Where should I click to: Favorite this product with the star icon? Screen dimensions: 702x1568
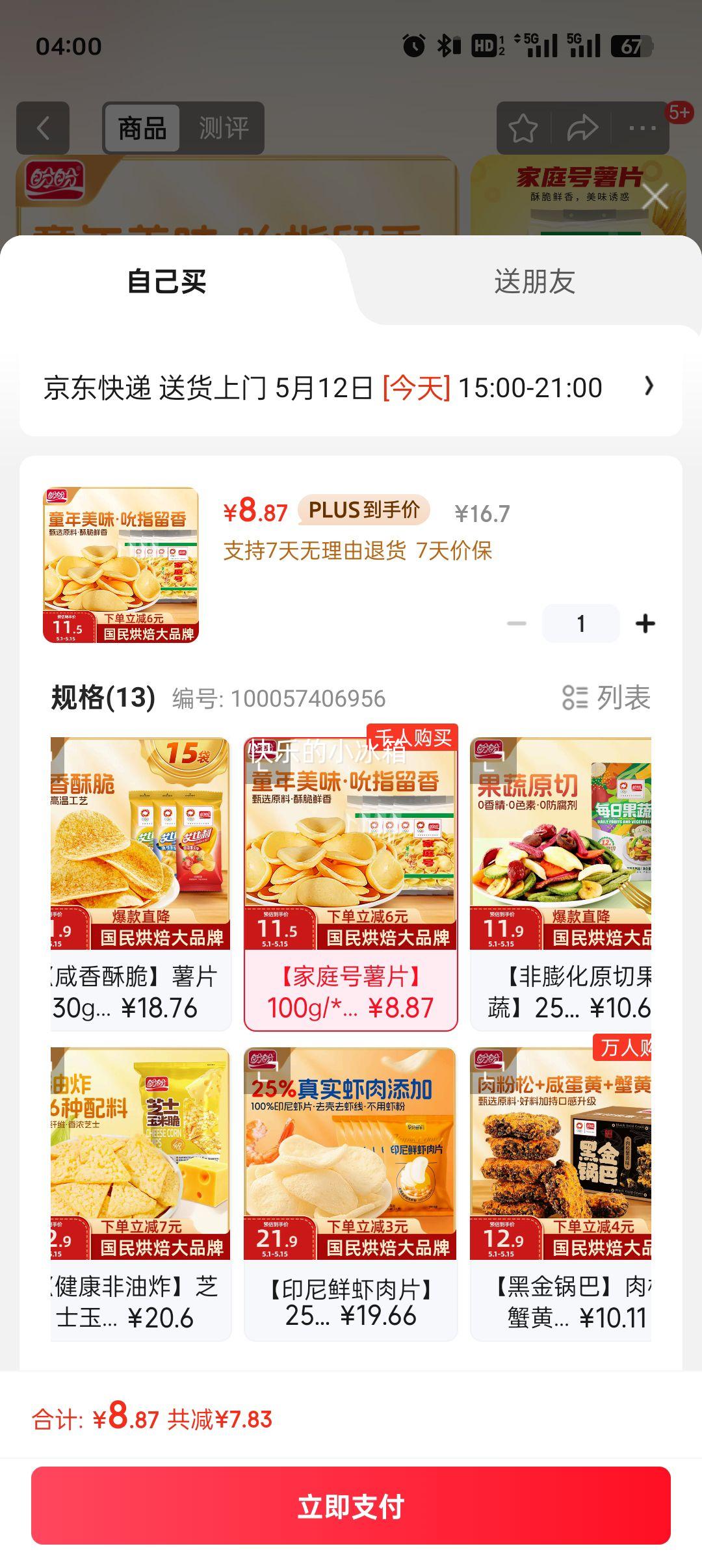point(523,128)
